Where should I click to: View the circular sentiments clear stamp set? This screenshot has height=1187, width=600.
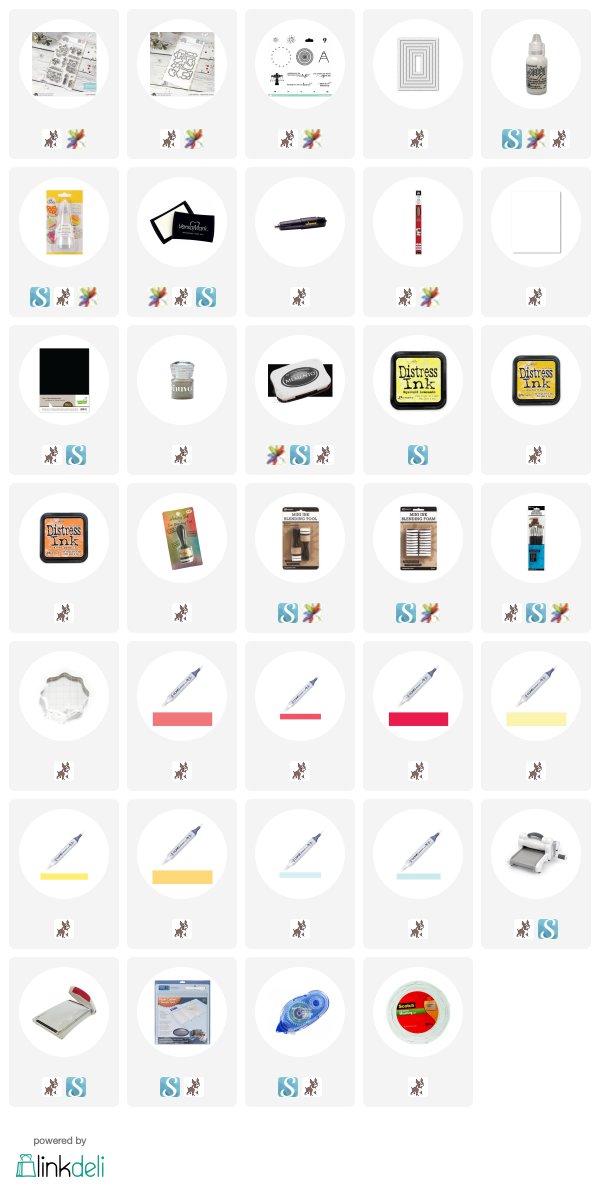coord(300,64)
